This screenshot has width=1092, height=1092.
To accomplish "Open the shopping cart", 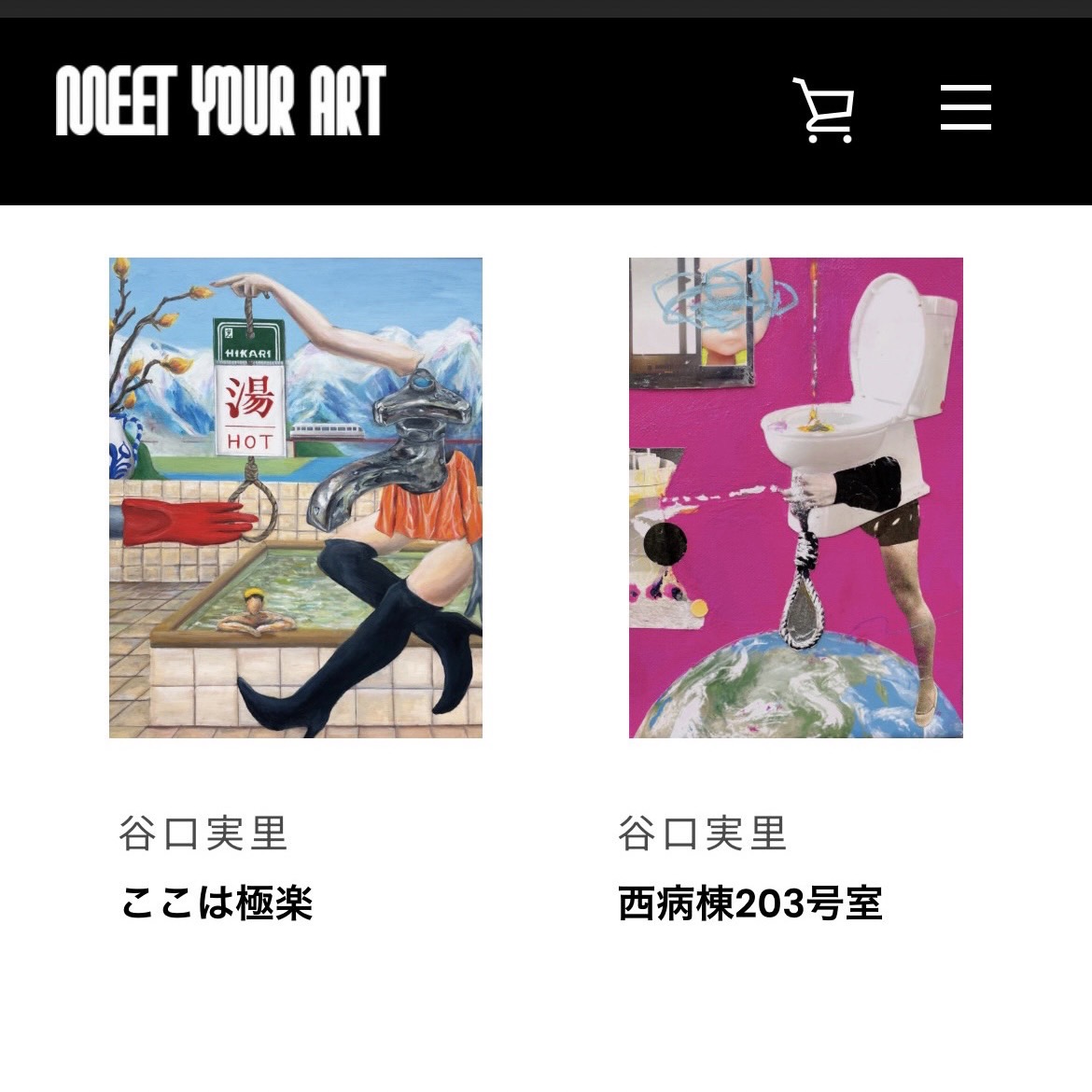I will pos(823,110).
